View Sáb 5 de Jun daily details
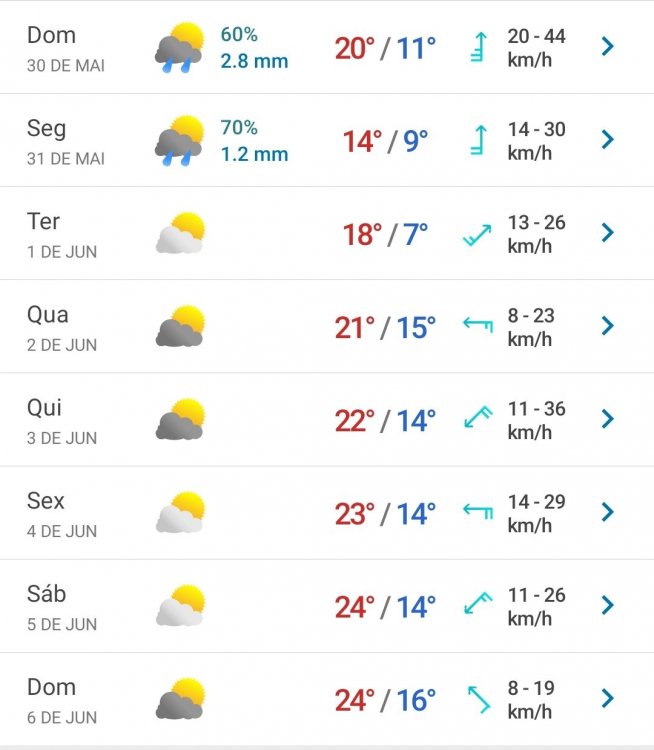The height and width of the screenshot is (750, 654). [x=607, y=605]
